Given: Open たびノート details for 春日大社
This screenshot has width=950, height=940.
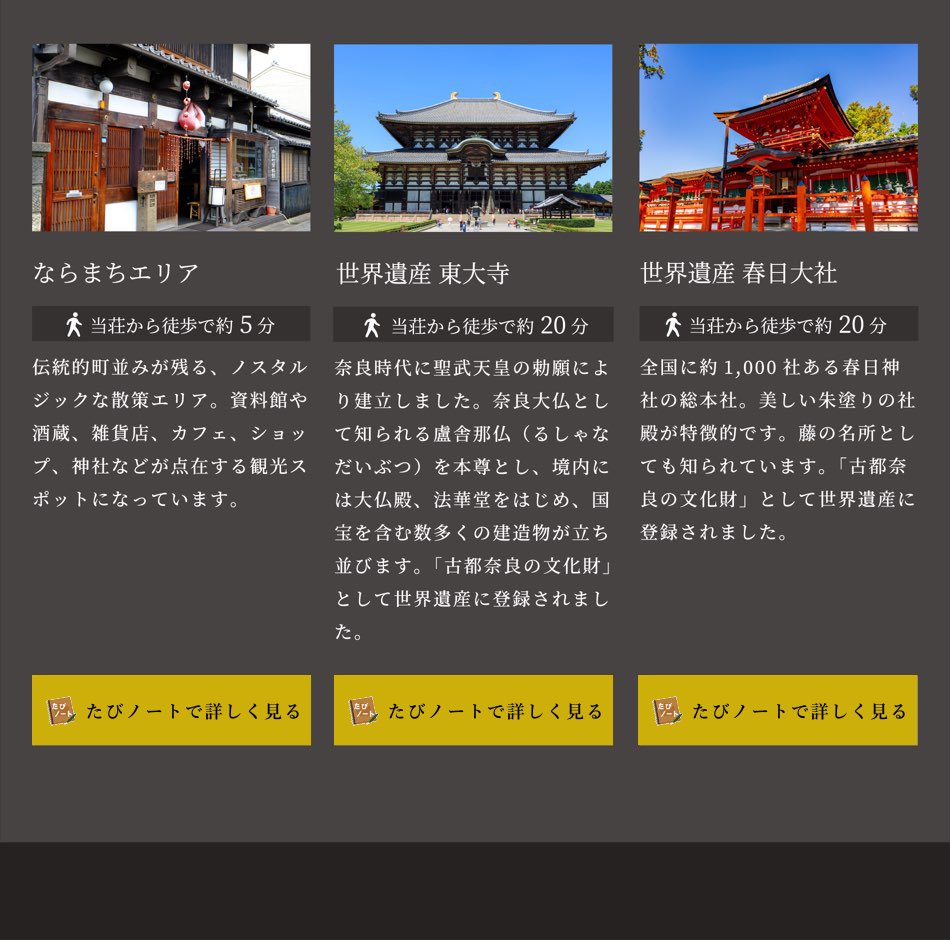Looking at the screenshot, I should point(777,710).
